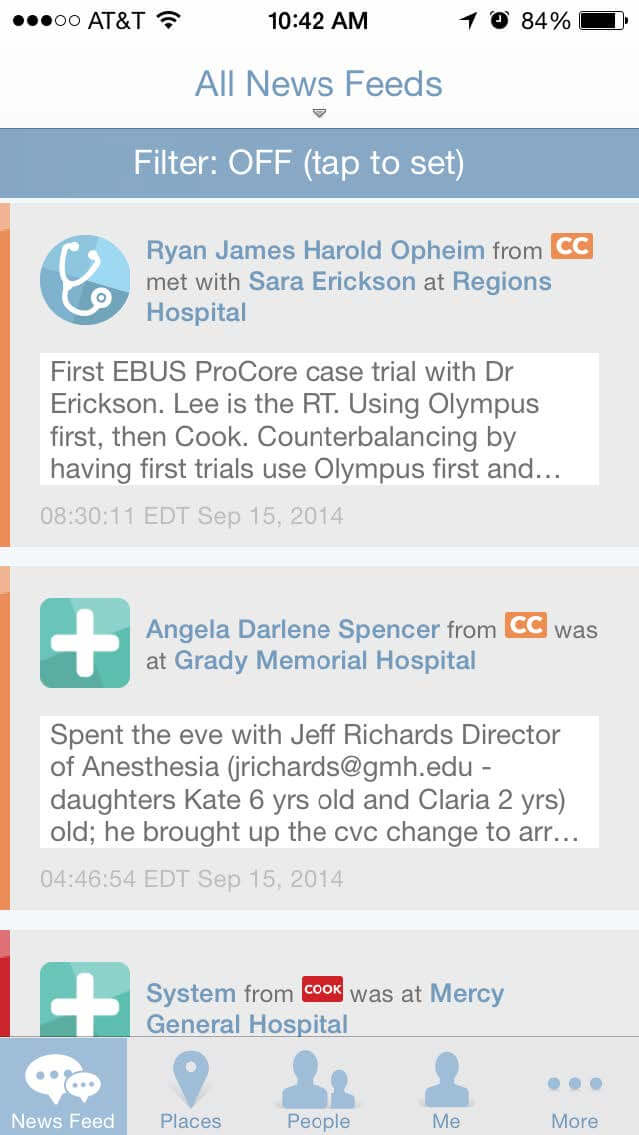Open the All News Feeds dropdown
This screenshot has height=1135, width=639.
pyautogui.click(x=319, y=88)
